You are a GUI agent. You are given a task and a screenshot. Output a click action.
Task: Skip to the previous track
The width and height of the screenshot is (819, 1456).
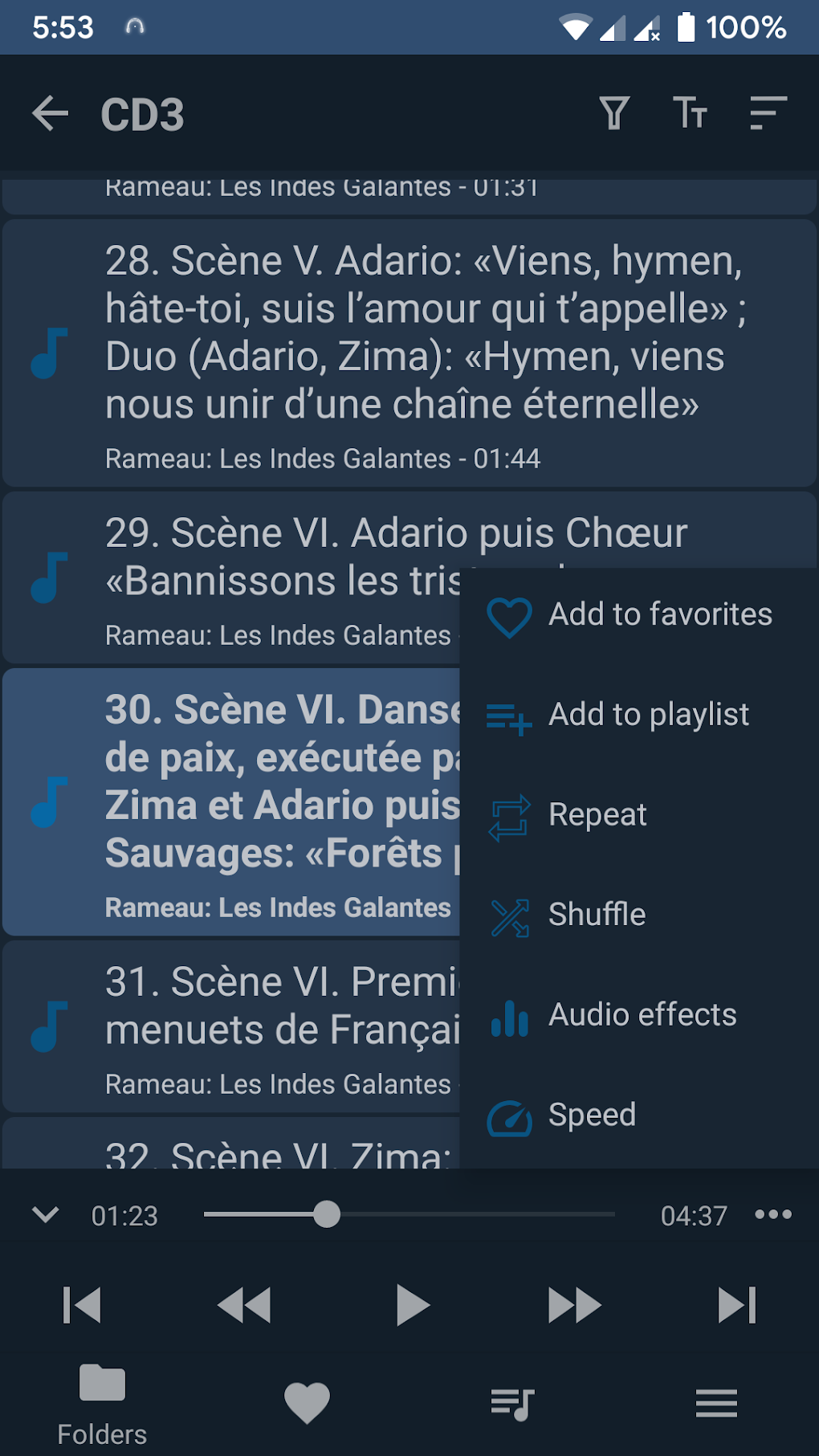(82, 1304)
